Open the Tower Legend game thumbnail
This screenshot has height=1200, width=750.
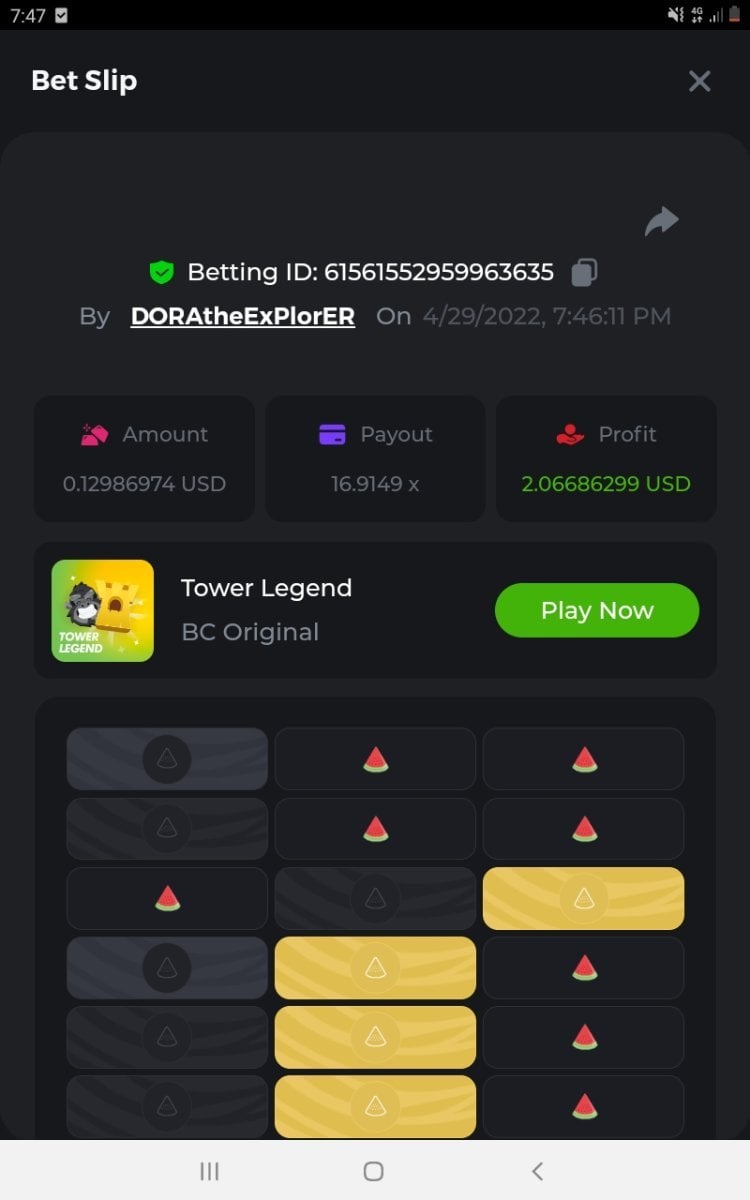click(x=103, y=610)
